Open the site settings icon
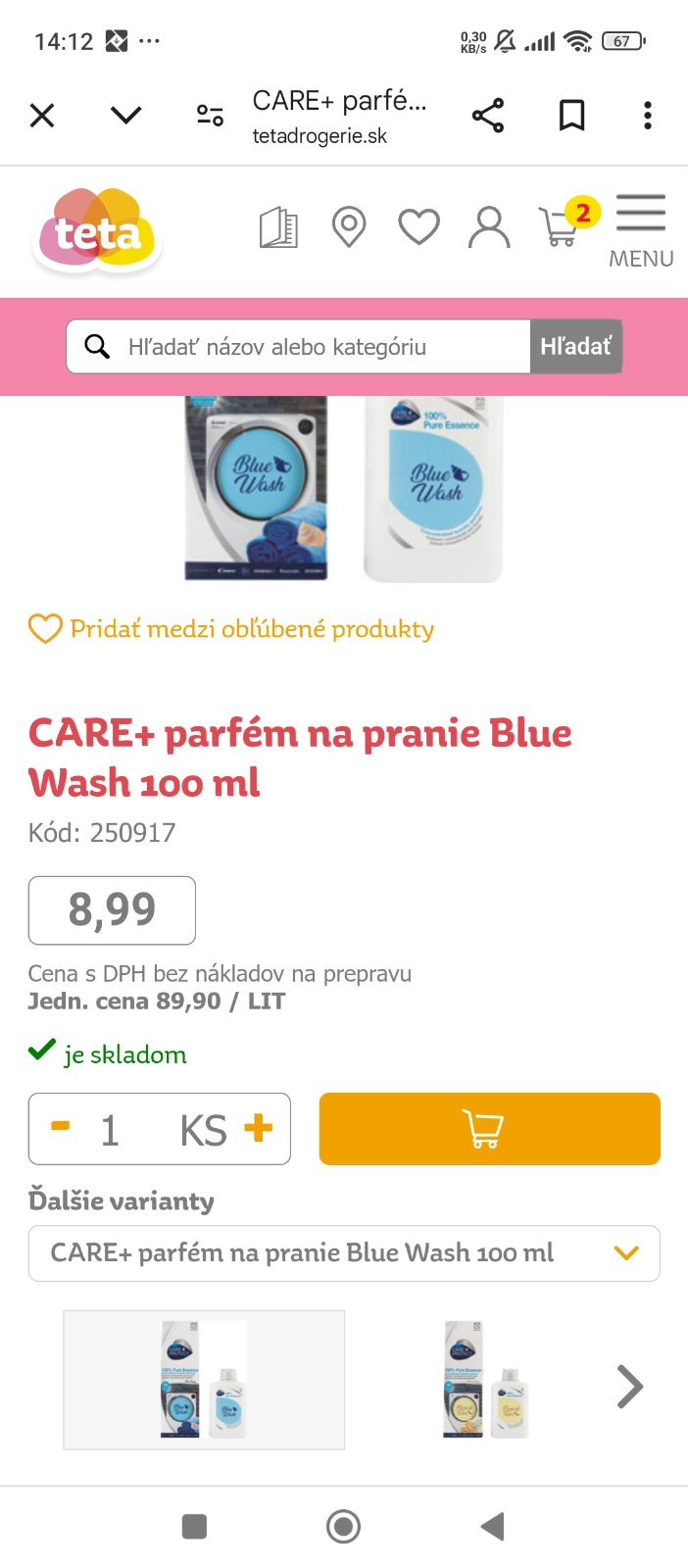 coord(210,116)
